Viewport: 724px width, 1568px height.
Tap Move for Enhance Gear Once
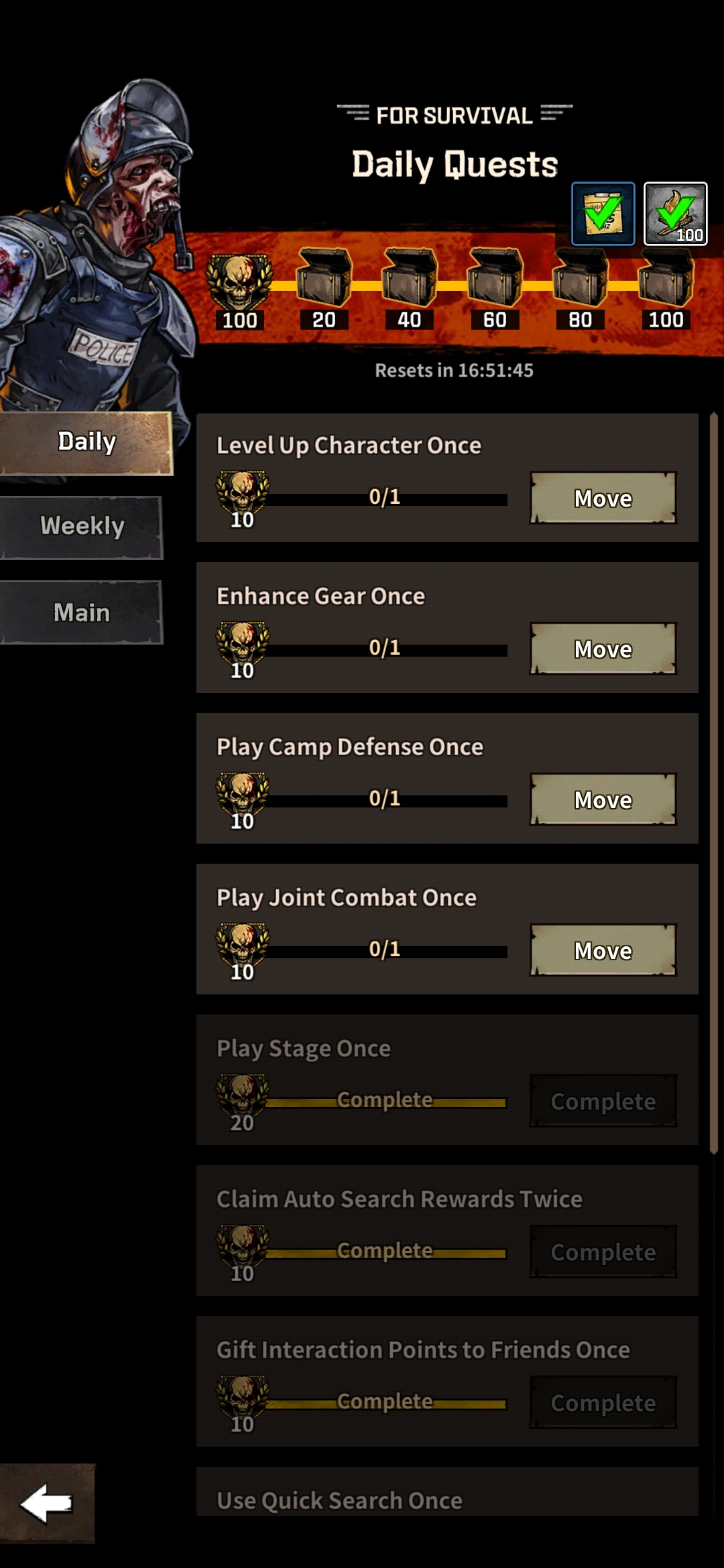click(603, 649)
